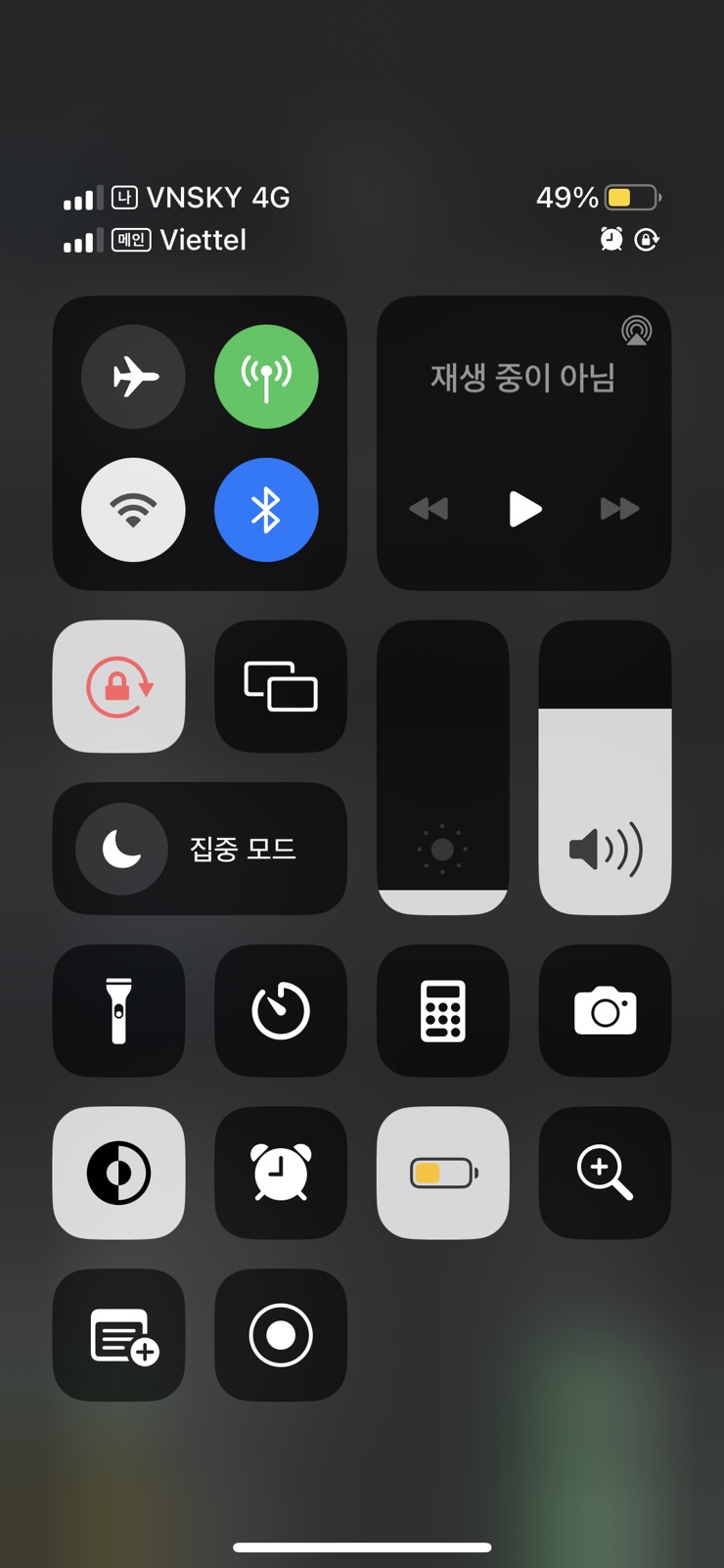Open the camera
This screenshot has height=1568, width=724.
pos(605,1010)
